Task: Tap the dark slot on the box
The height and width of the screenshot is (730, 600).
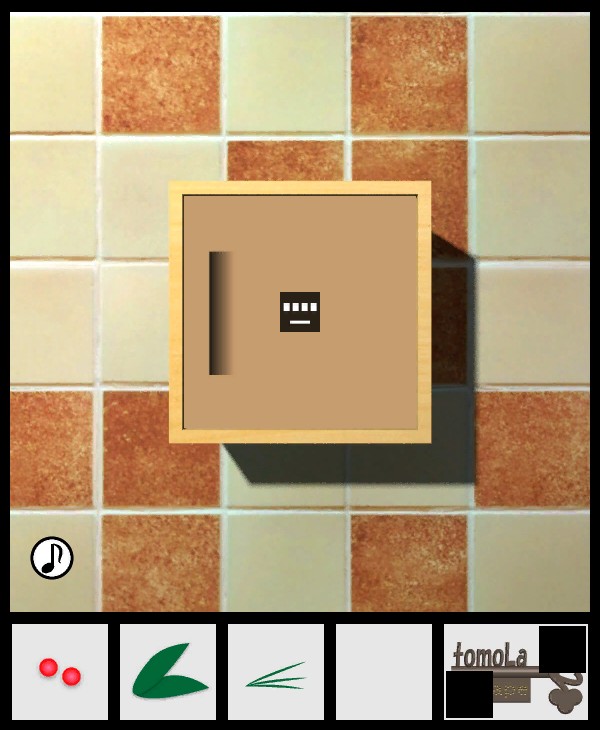Action: click(220, 313)
